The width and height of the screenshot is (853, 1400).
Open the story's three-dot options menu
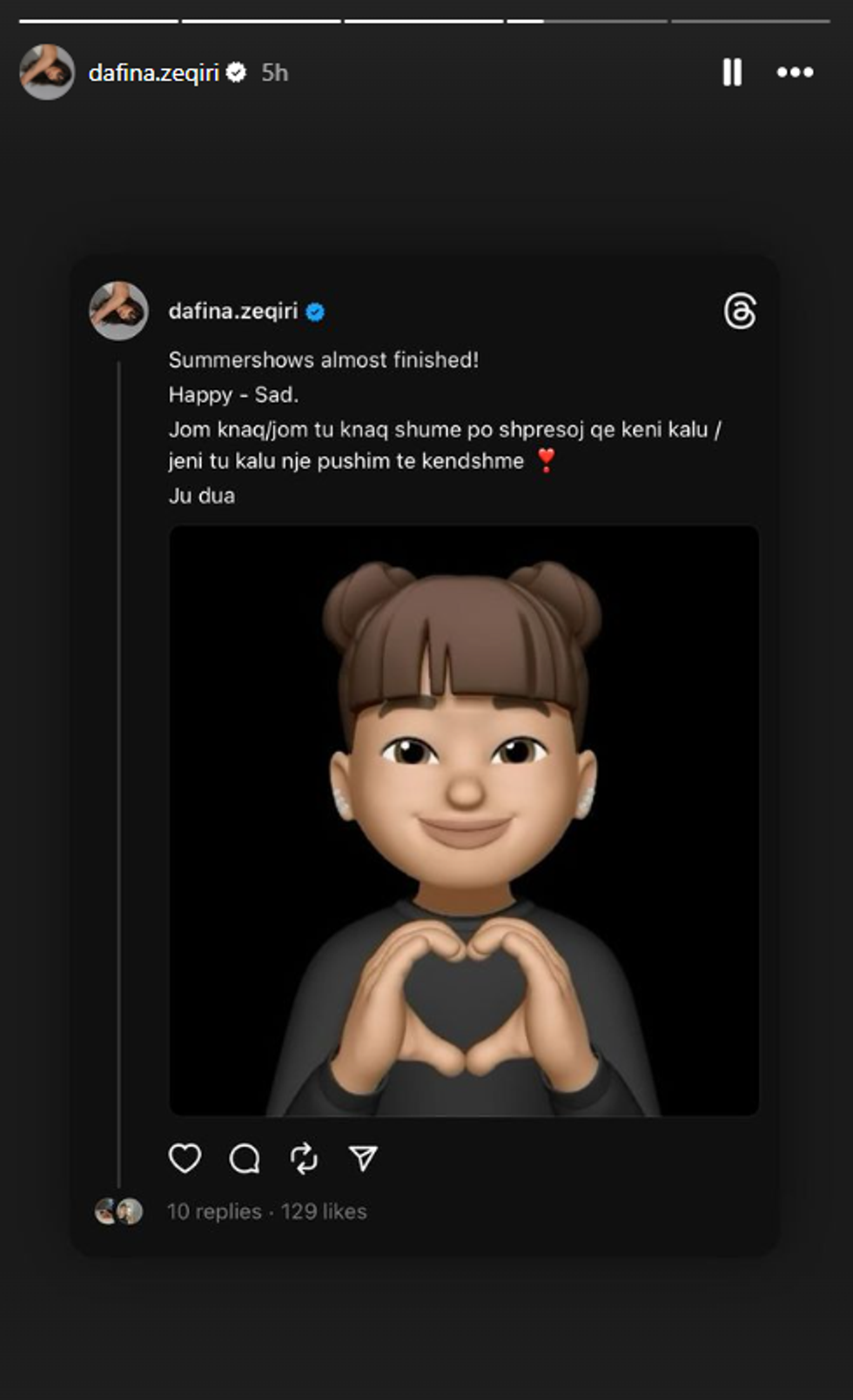[795, 72]
